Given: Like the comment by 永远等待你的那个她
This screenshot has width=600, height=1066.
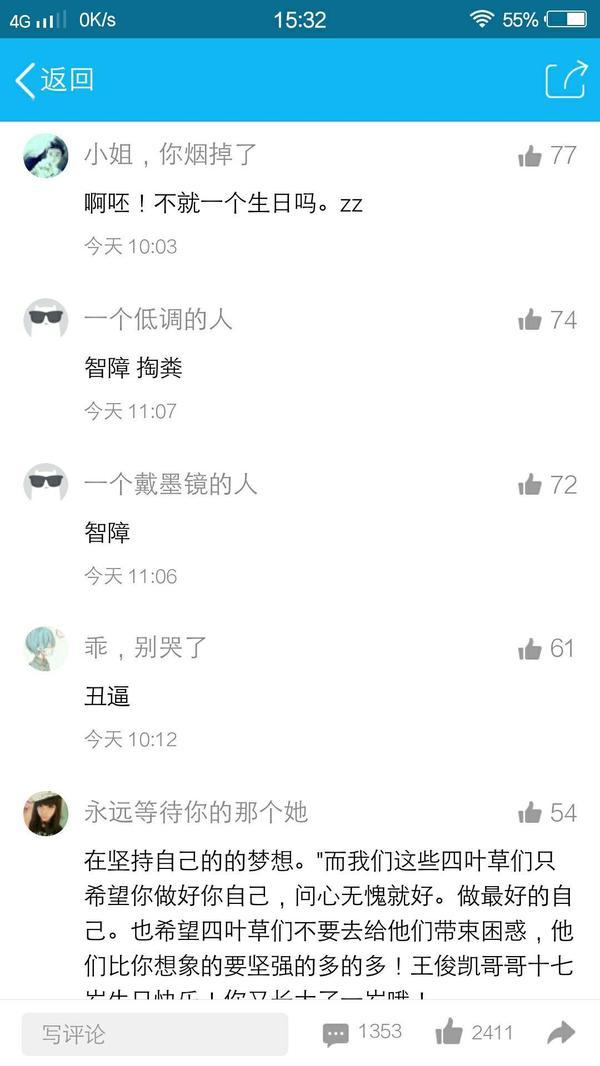Looking at the screenshot, I should [530, 813].
